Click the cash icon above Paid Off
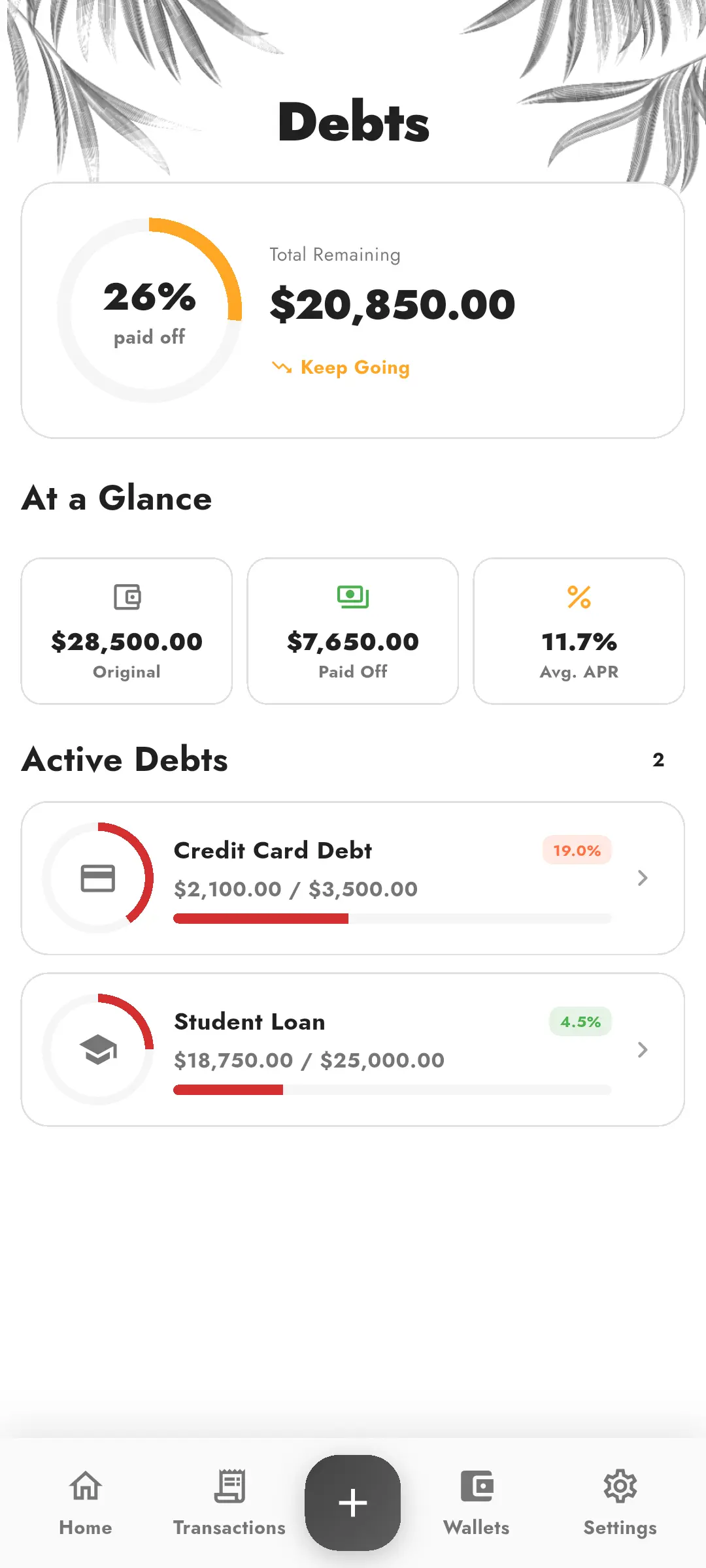706x1568 pixels. [x=352, y=596]
